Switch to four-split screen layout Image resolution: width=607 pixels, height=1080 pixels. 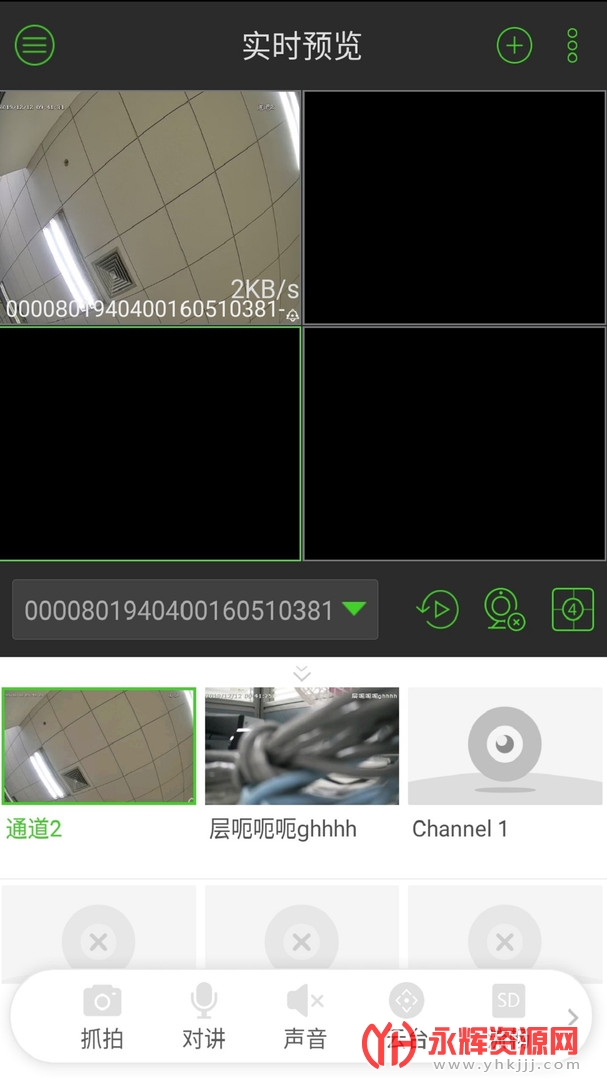pos(572,609)
